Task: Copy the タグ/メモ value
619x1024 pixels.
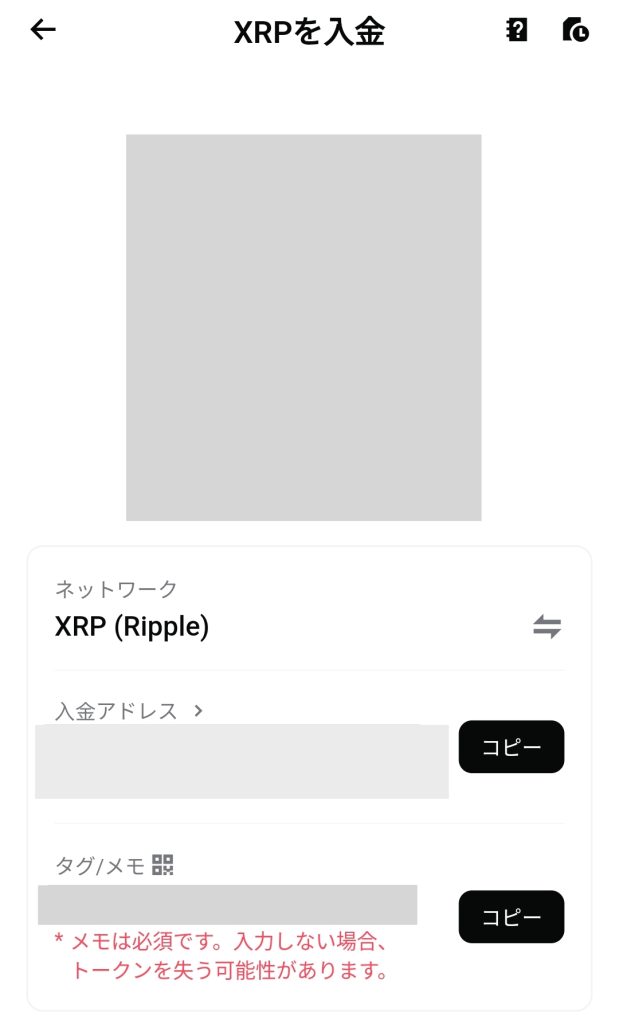Action: click(511, 916)
